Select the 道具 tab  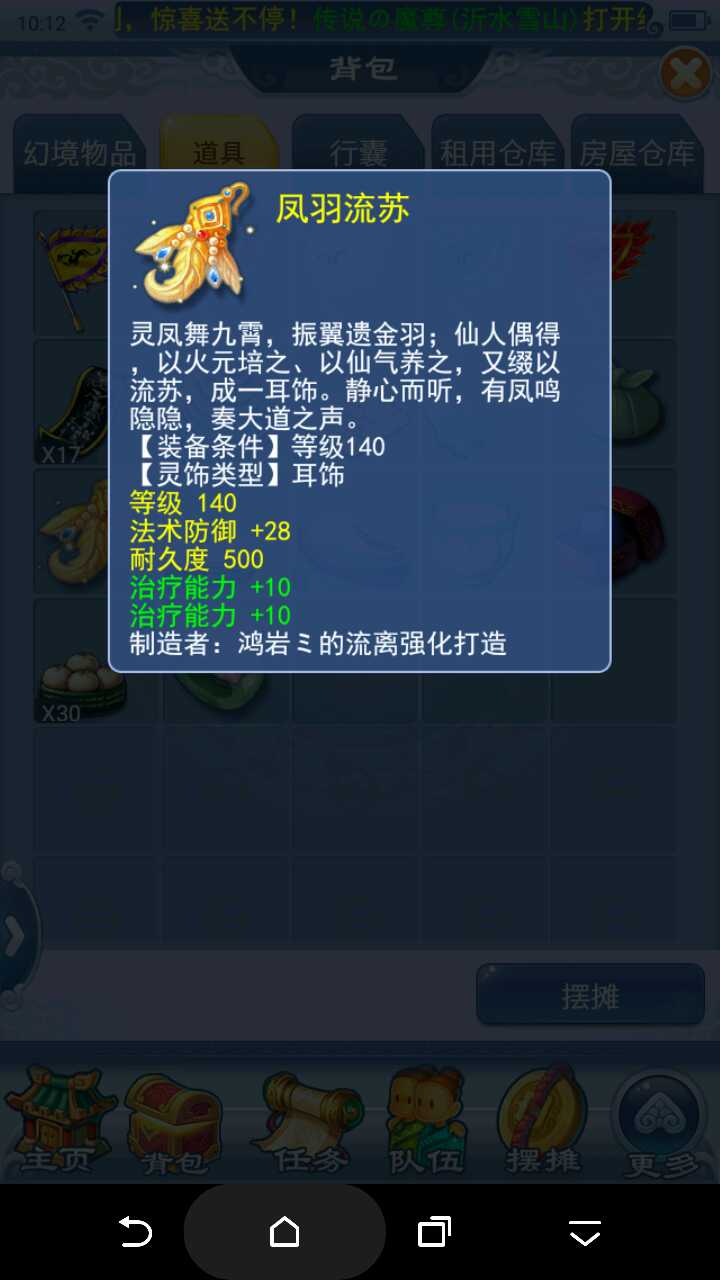point(218,151)
